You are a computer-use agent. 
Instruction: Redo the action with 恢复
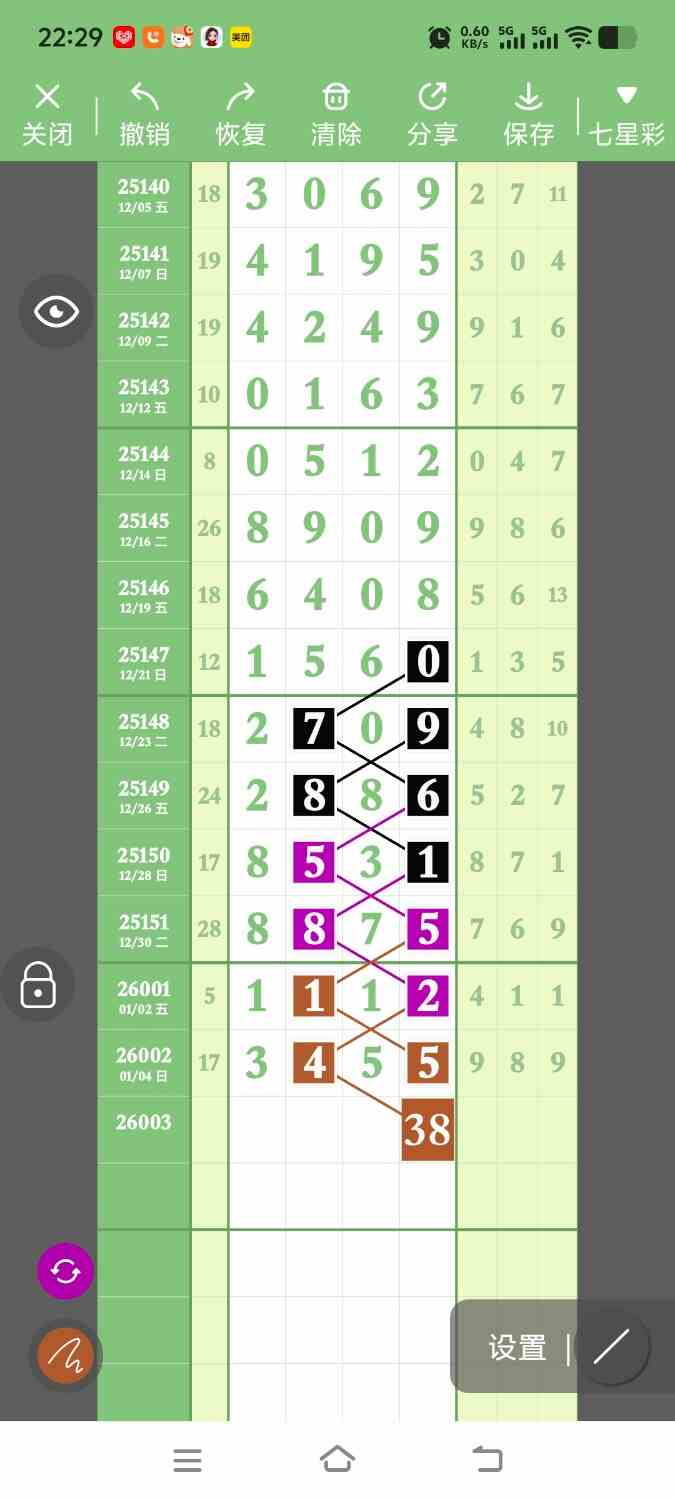240,116
